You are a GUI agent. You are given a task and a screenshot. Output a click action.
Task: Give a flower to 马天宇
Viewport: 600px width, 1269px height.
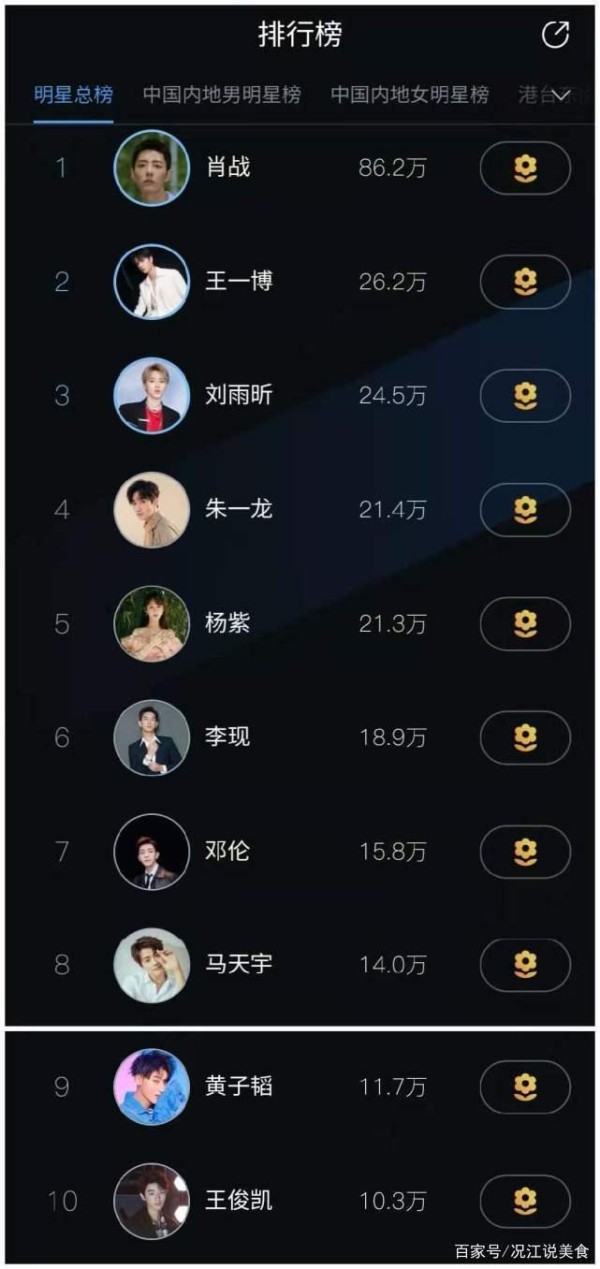pos(525,965)
